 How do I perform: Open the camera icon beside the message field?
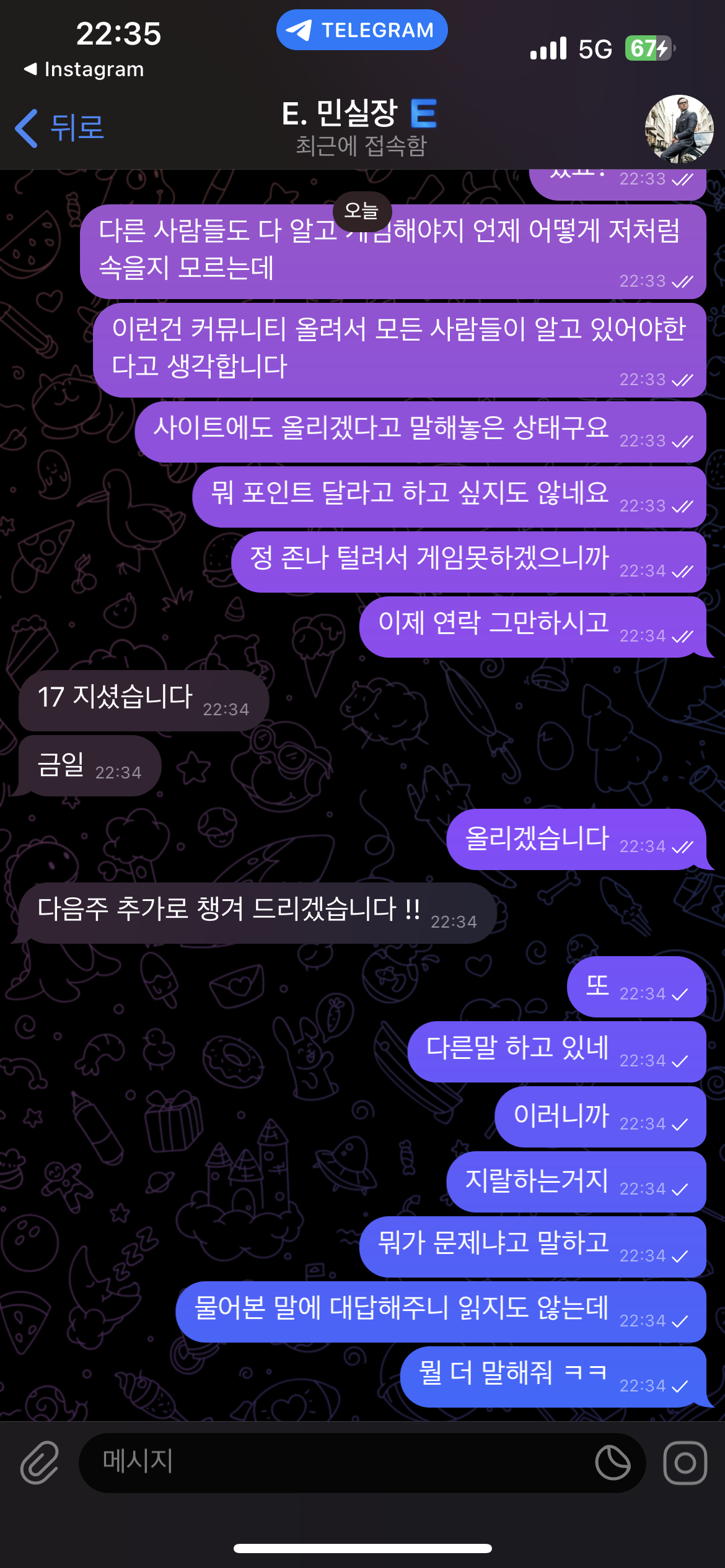coord(685,1463)
